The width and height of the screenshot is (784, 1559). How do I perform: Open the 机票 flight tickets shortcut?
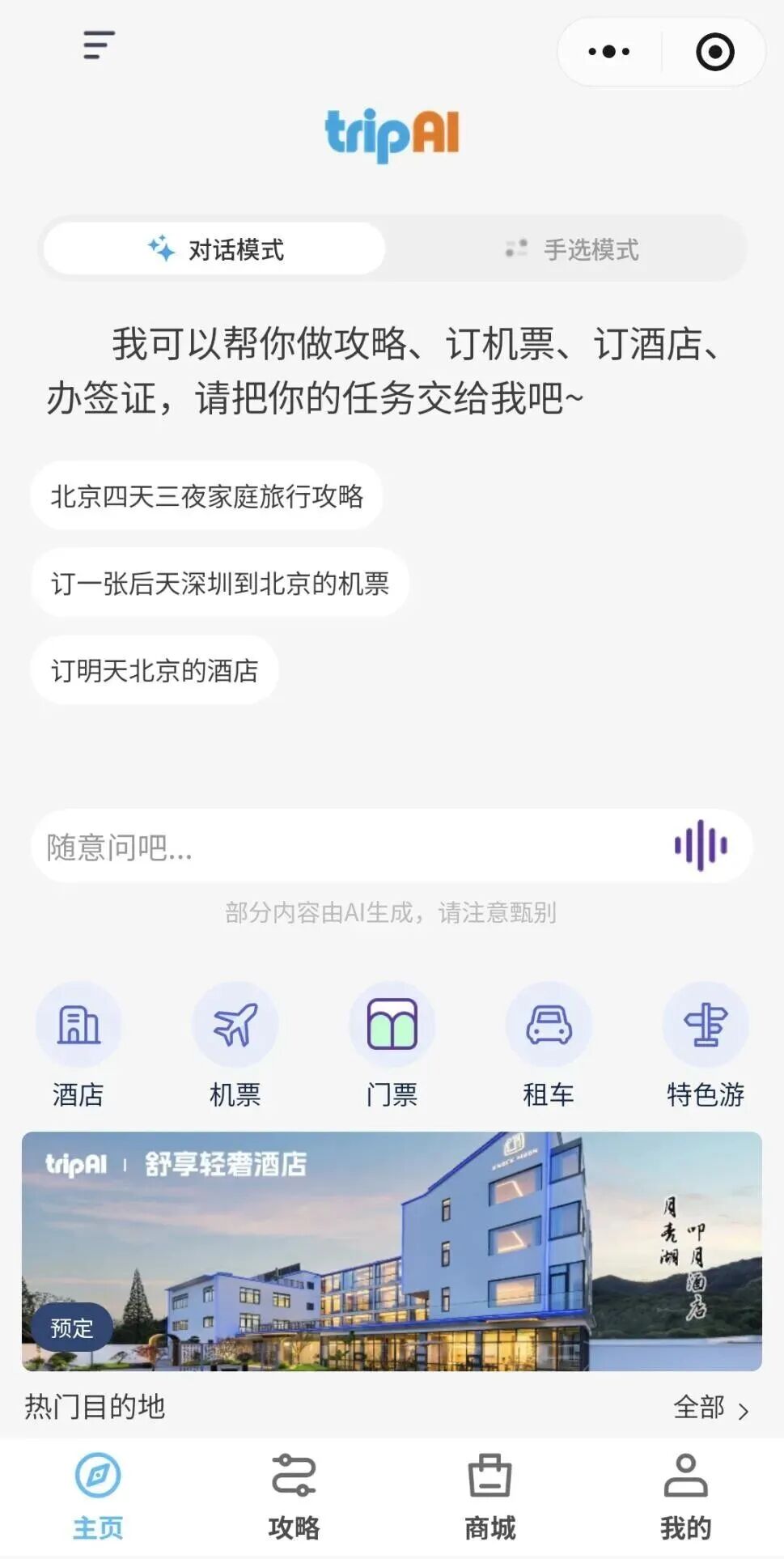(235, 1044)
